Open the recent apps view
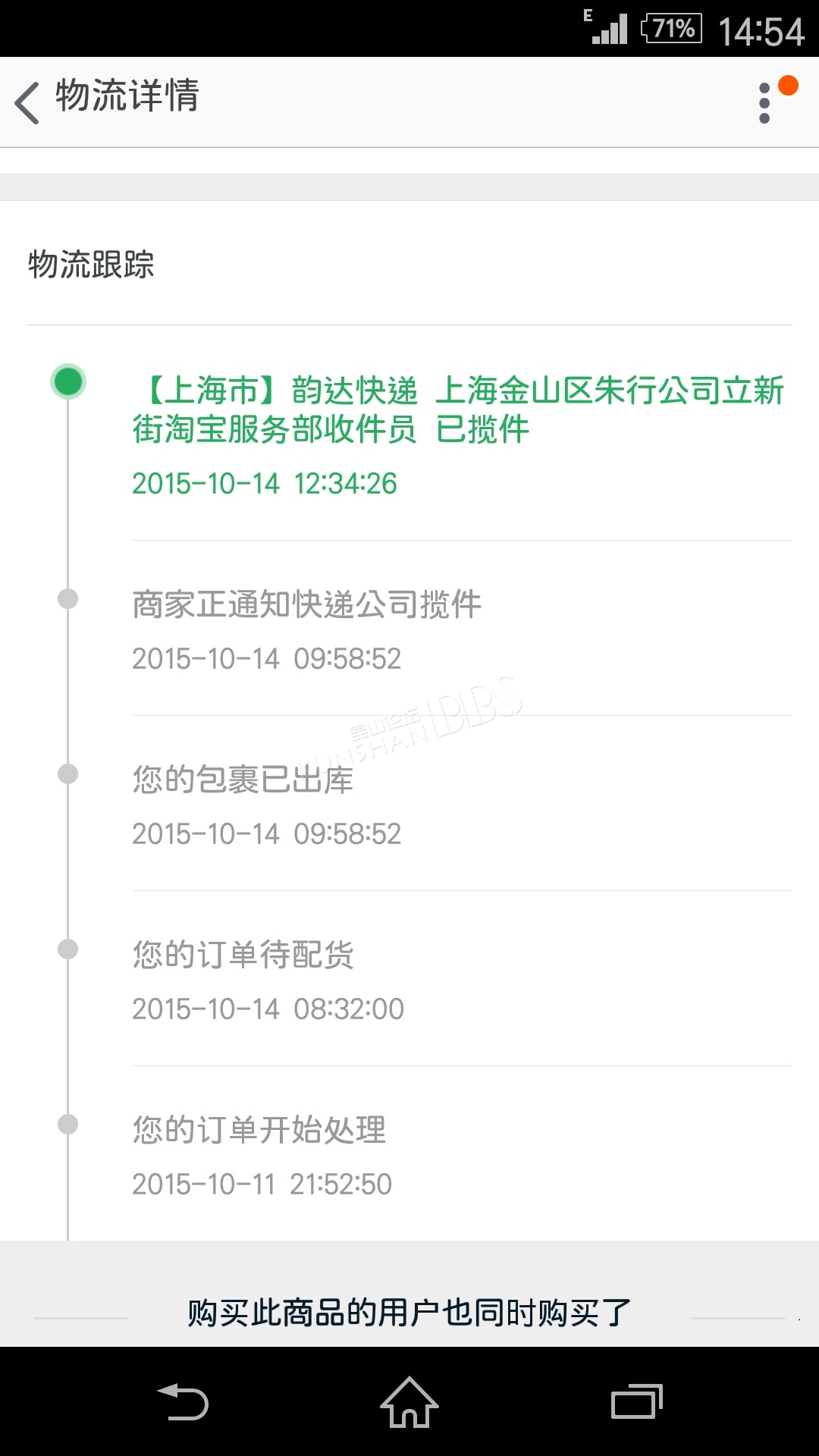819x1456 pixels. [637, 1401]
